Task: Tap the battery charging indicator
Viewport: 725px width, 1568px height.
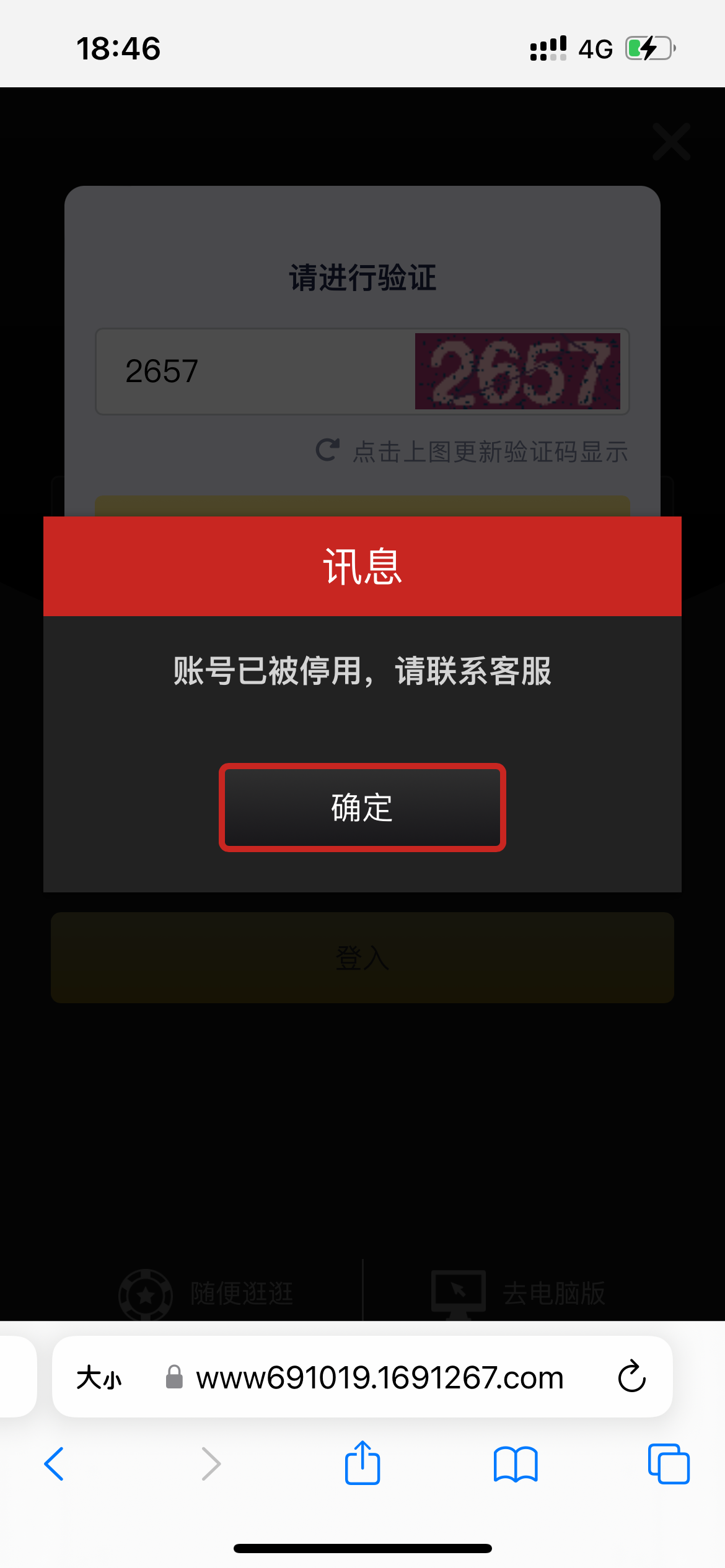Action: point(648,48)
